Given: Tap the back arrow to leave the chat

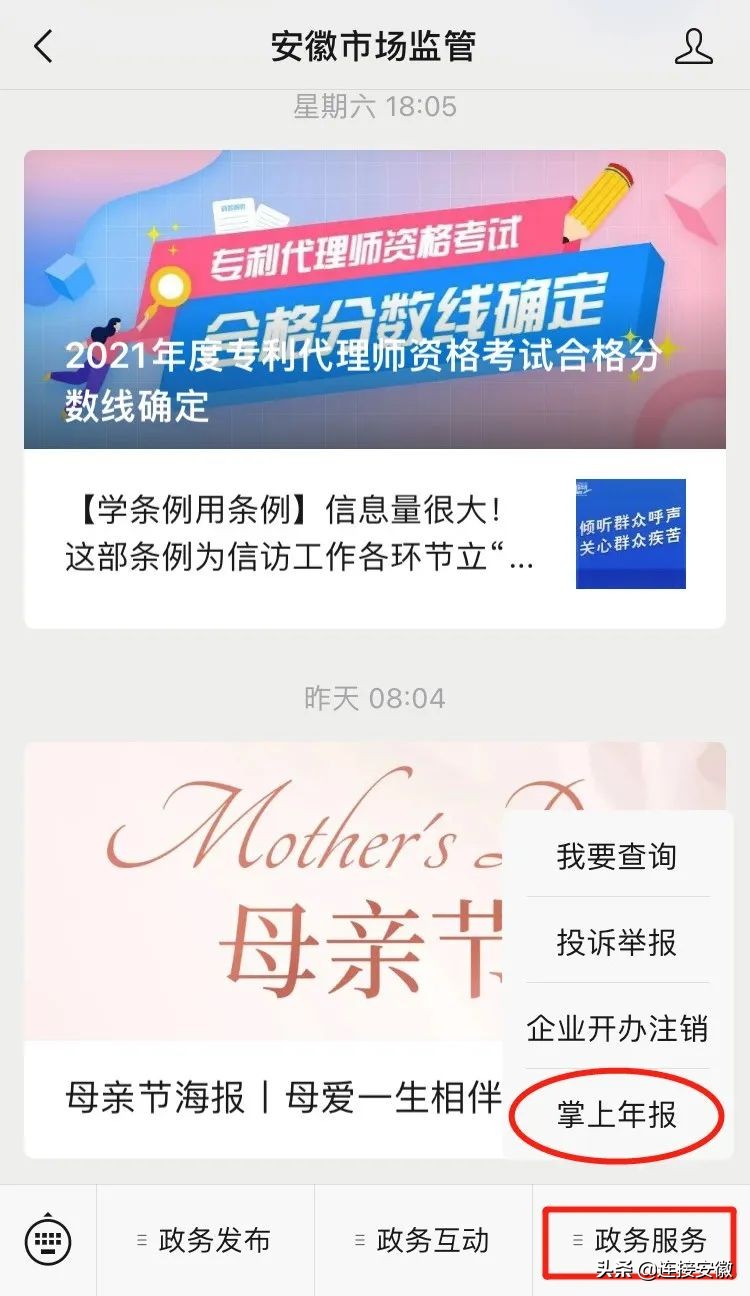Looking at the screenshot, I should point(42,47).
